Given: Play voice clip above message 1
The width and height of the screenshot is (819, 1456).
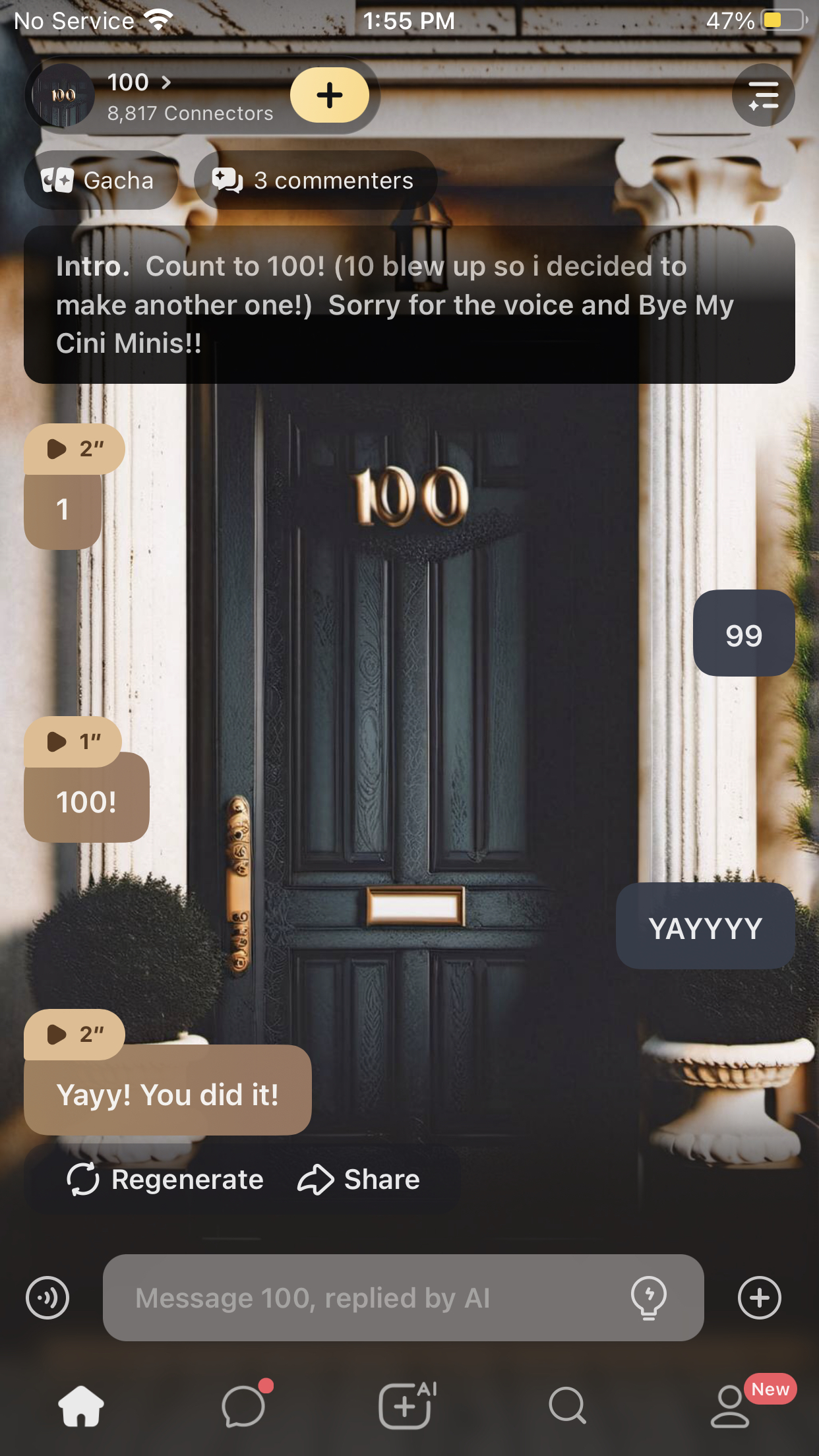Looking at the screenshot, I should (74, 449).
